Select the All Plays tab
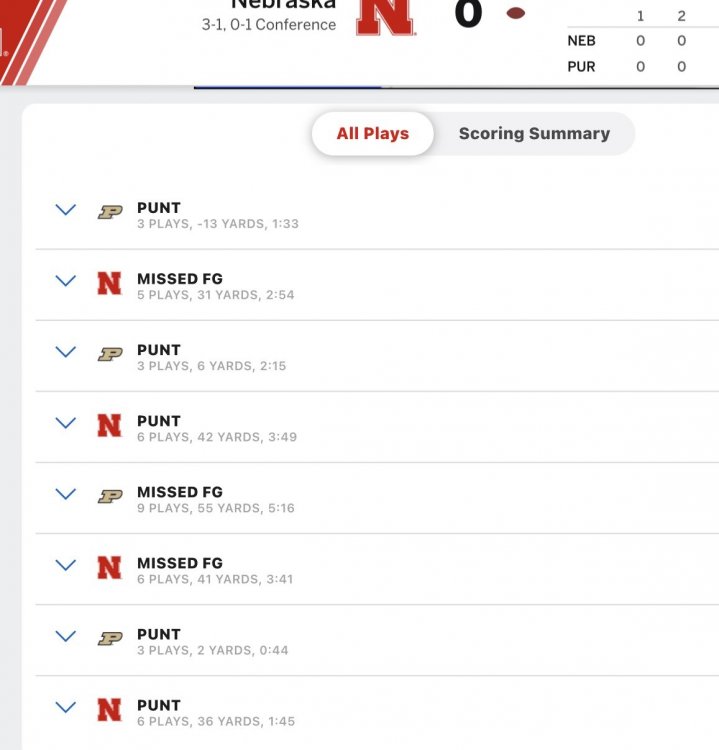Viewport: 719px width, 750px height. [x=373, y=134]
